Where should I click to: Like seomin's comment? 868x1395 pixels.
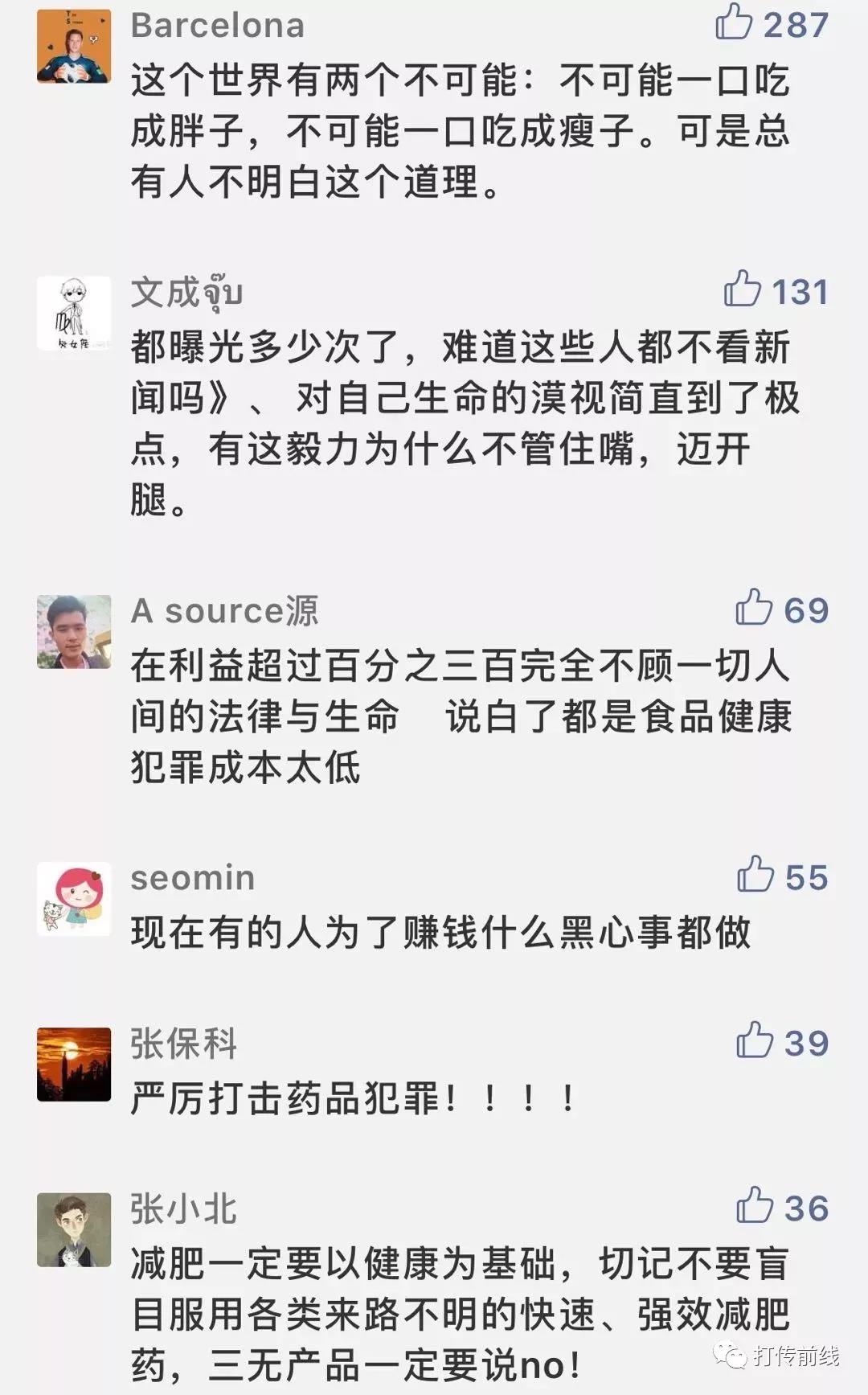755,875
